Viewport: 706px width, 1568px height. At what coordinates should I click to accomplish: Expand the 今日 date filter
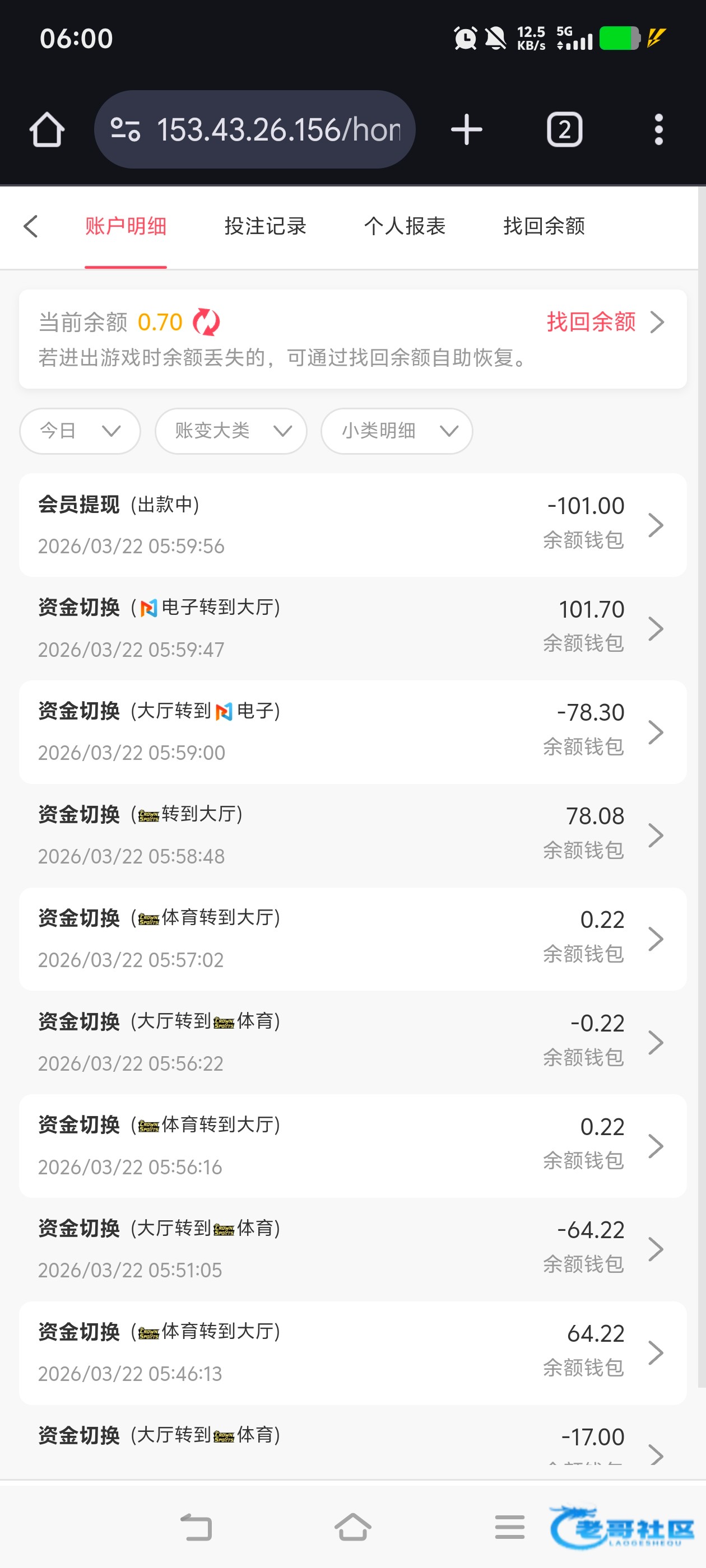pos(80,431)
